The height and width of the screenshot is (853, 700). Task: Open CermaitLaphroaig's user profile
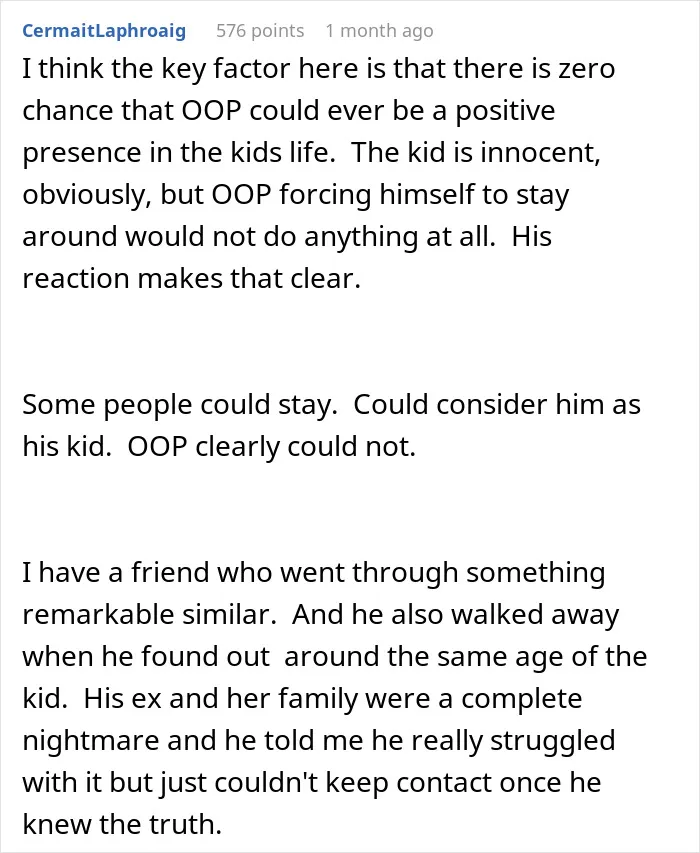pyautogui.click(x=104, y=31)
